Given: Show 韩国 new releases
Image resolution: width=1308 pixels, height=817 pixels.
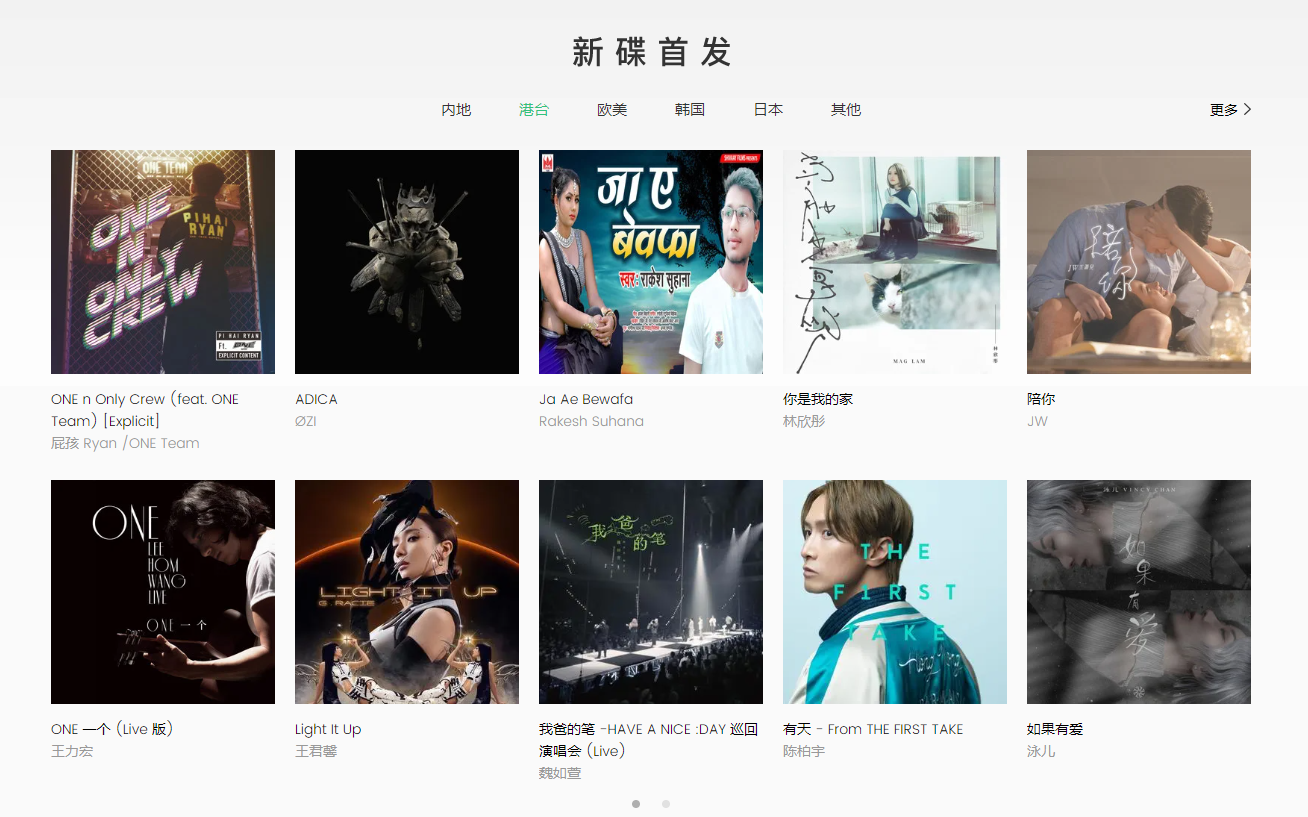Looking at the screenshot, I should (x=690, y=110).
